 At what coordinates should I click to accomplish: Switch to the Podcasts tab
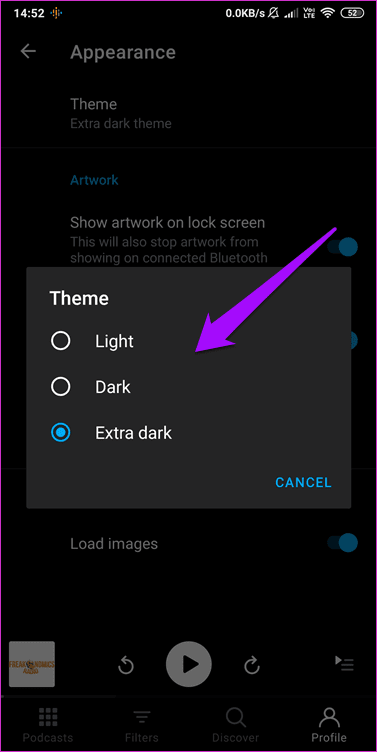click(47, 725)
